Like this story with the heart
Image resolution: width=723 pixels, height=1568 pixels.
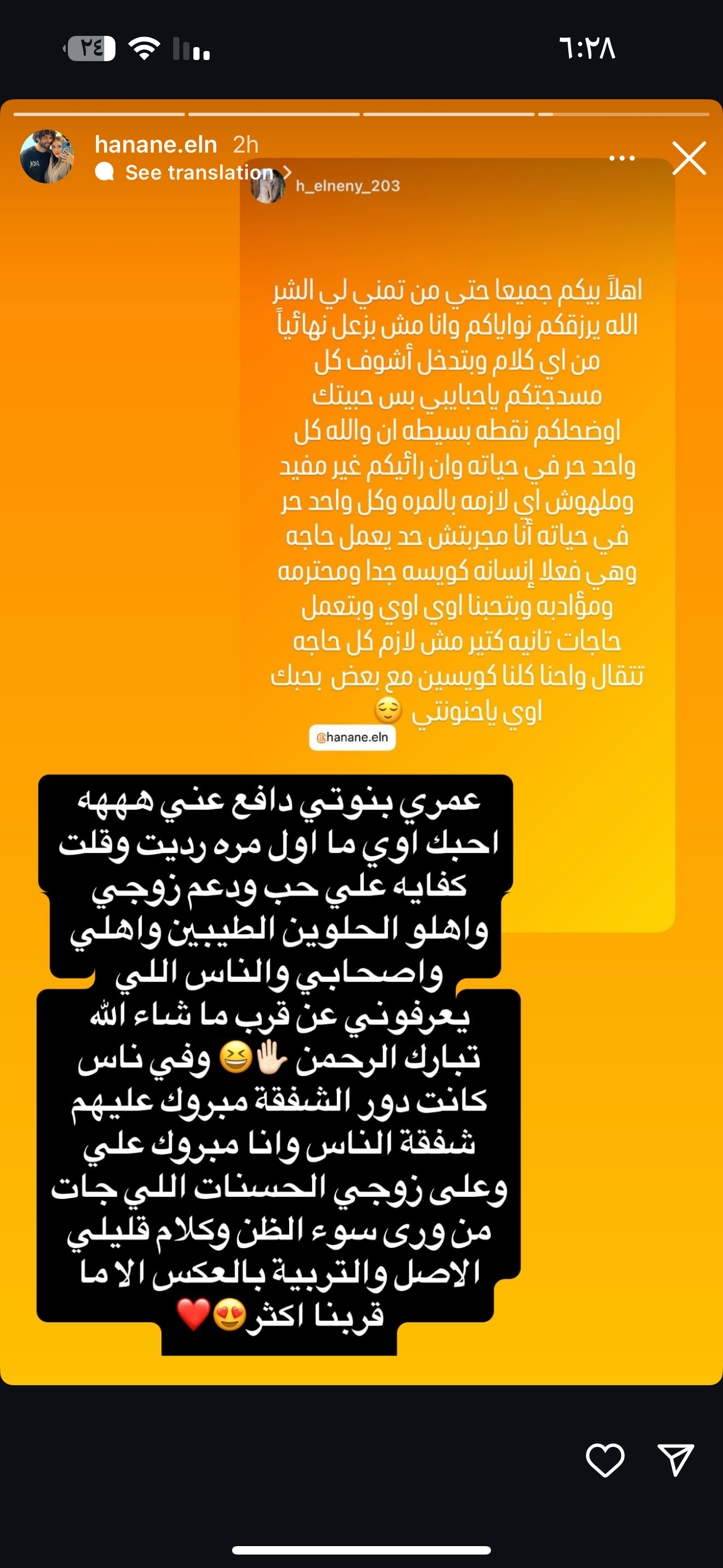605,1460
